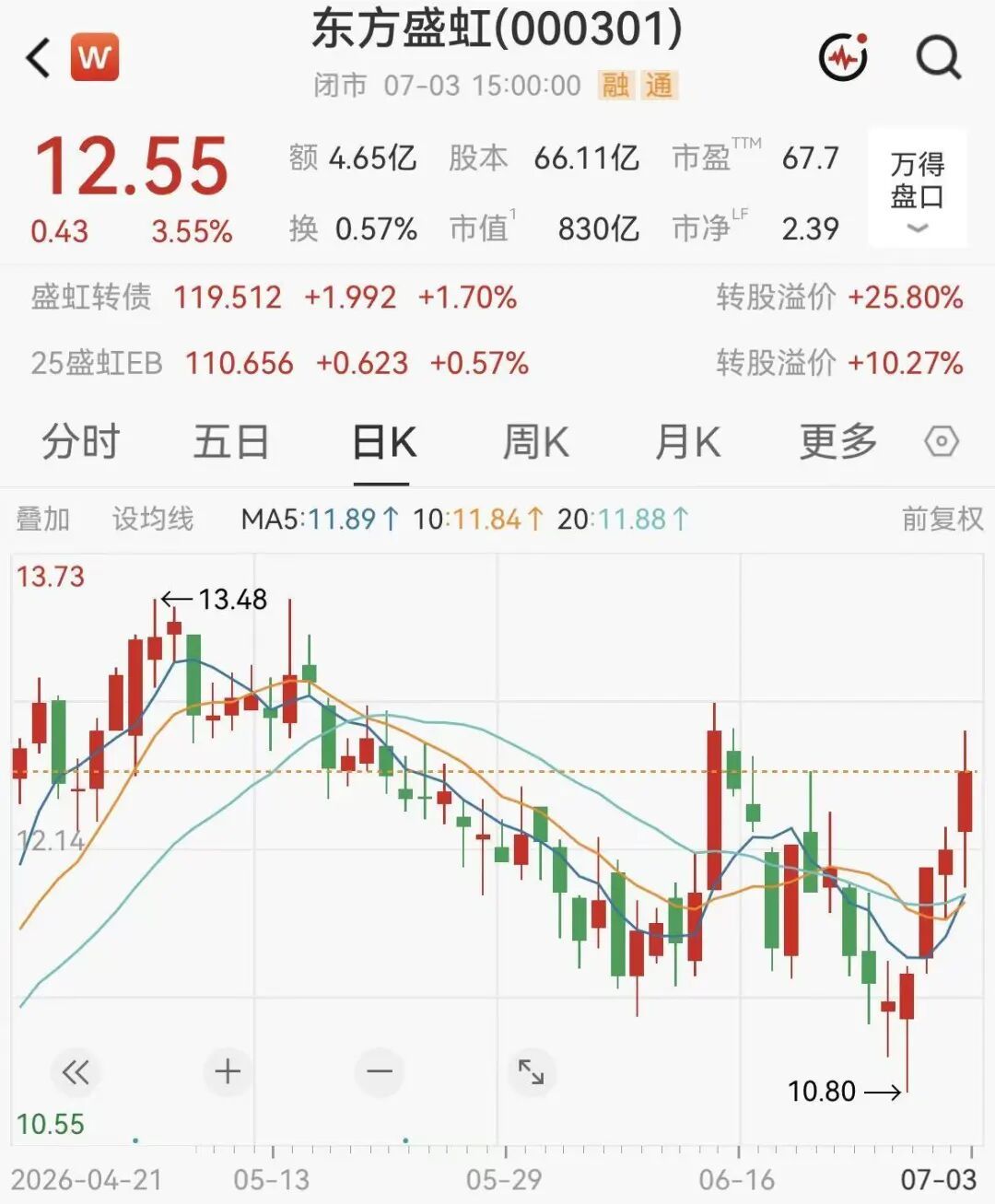Expand the chart to full screen
This screenshot has height=1204, width=995.
coord(532,1072)
